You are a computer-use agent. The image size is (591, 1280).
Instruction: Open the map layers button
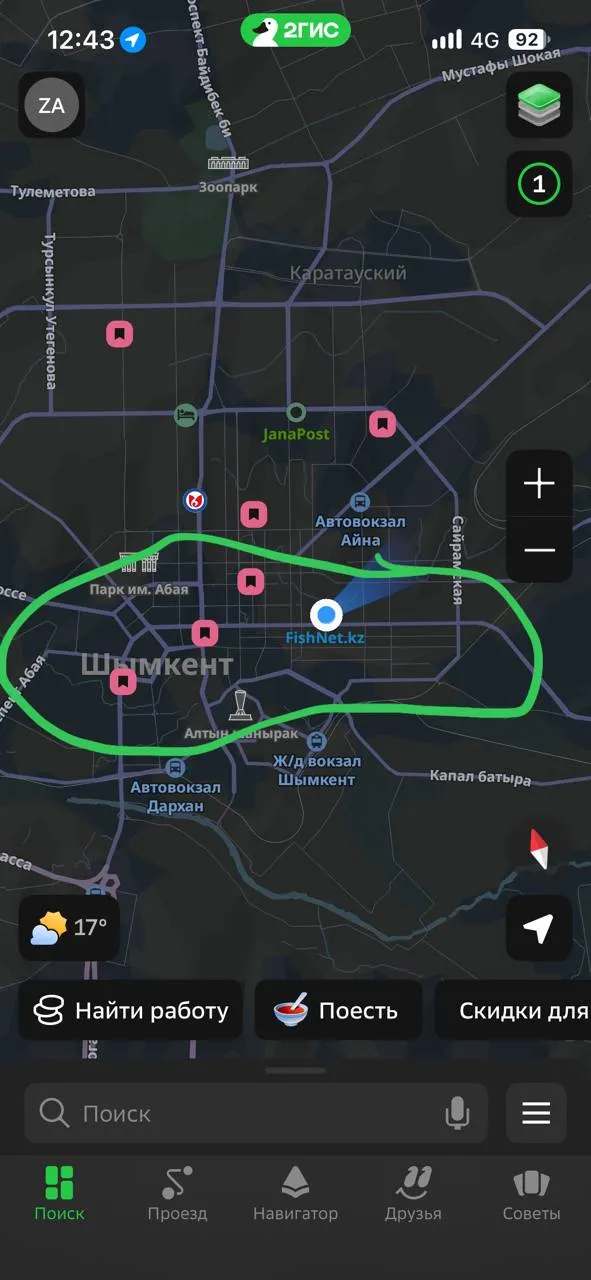(x=540, y=105)
